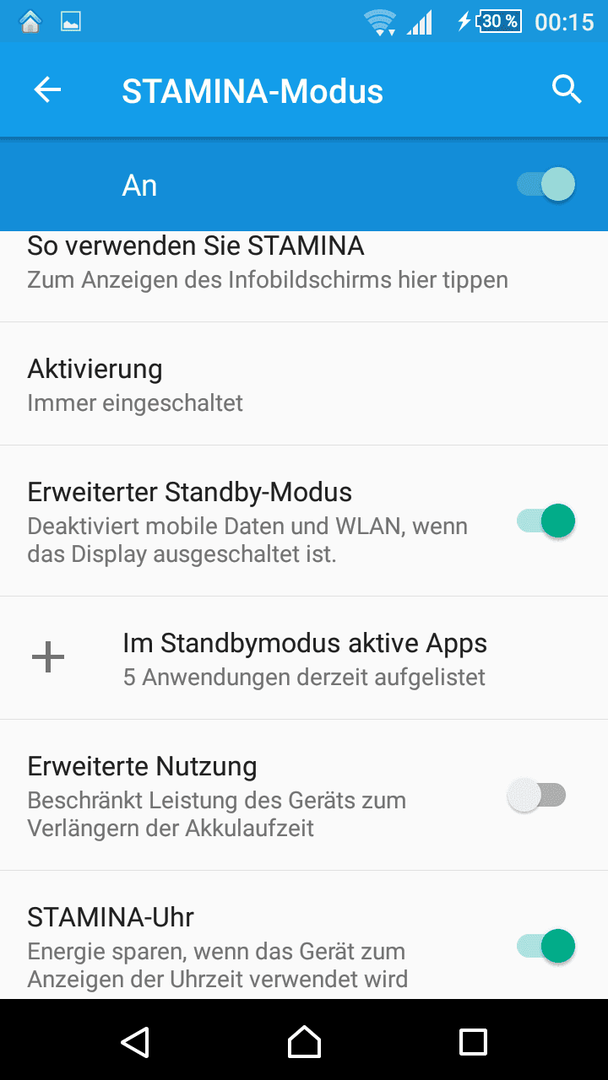
Task: Open search in STAMINA-Modus settings
Action: tap(567, 90)
